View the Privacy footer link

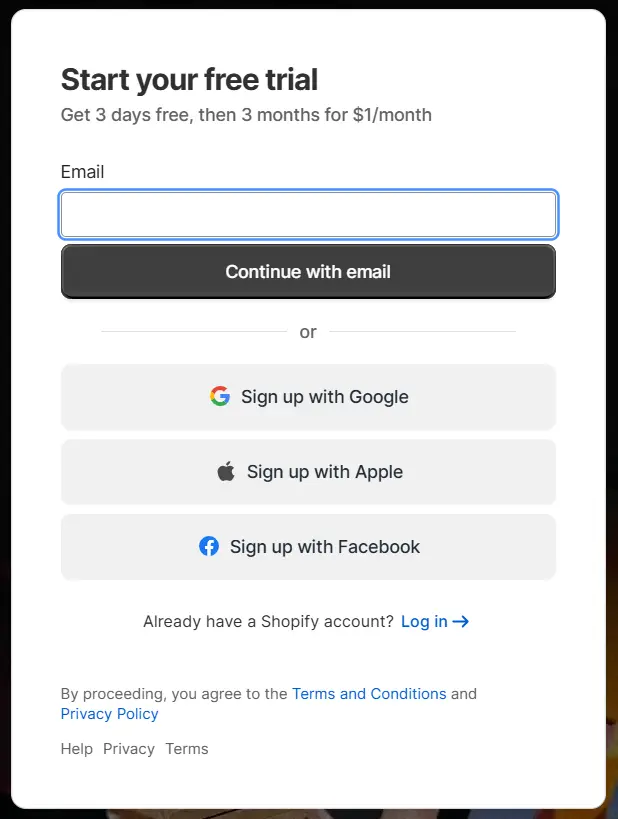tap(129, 749)
